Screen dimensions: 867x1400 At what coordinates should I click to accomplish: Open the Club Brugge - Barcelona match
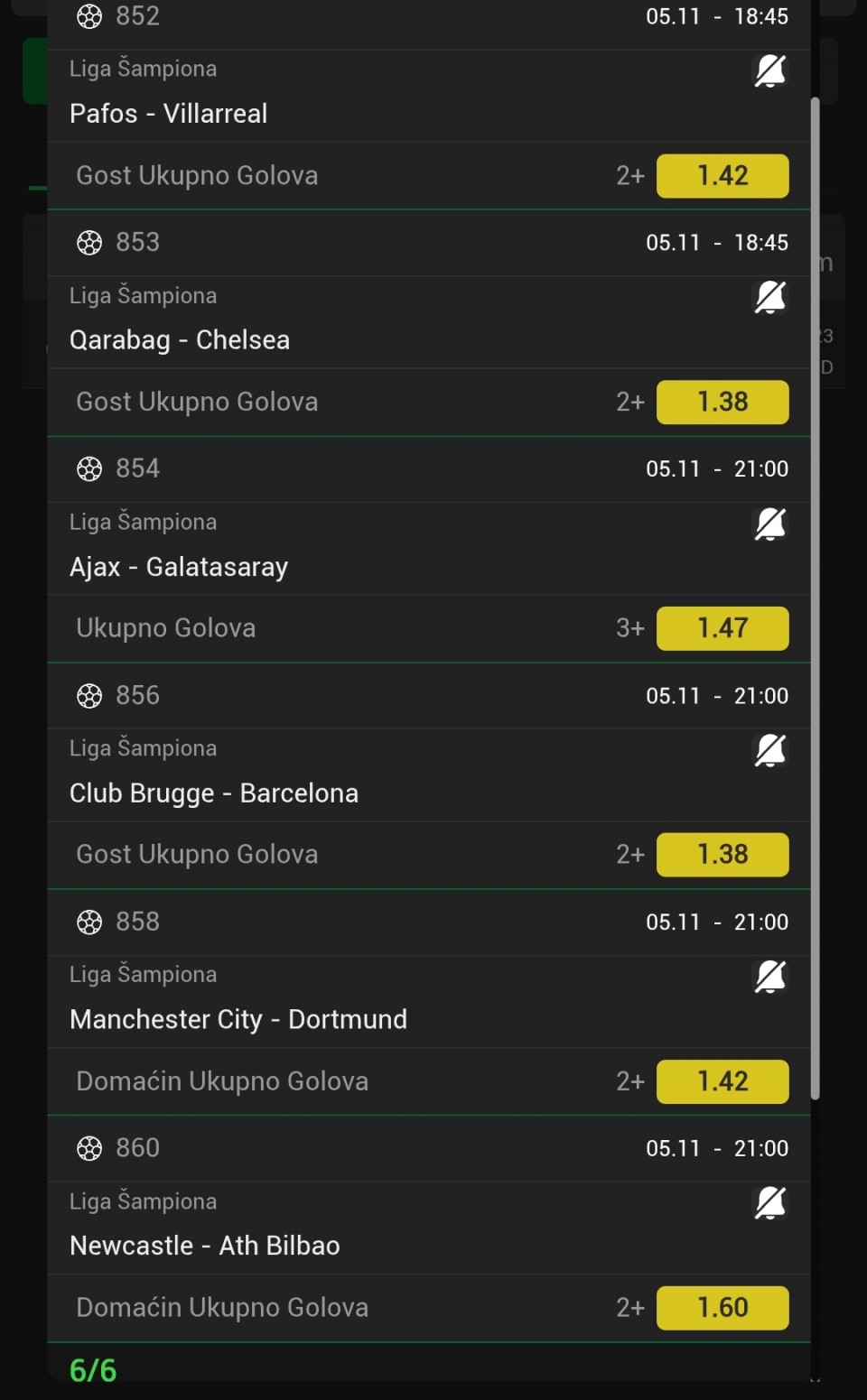[214, 793]
